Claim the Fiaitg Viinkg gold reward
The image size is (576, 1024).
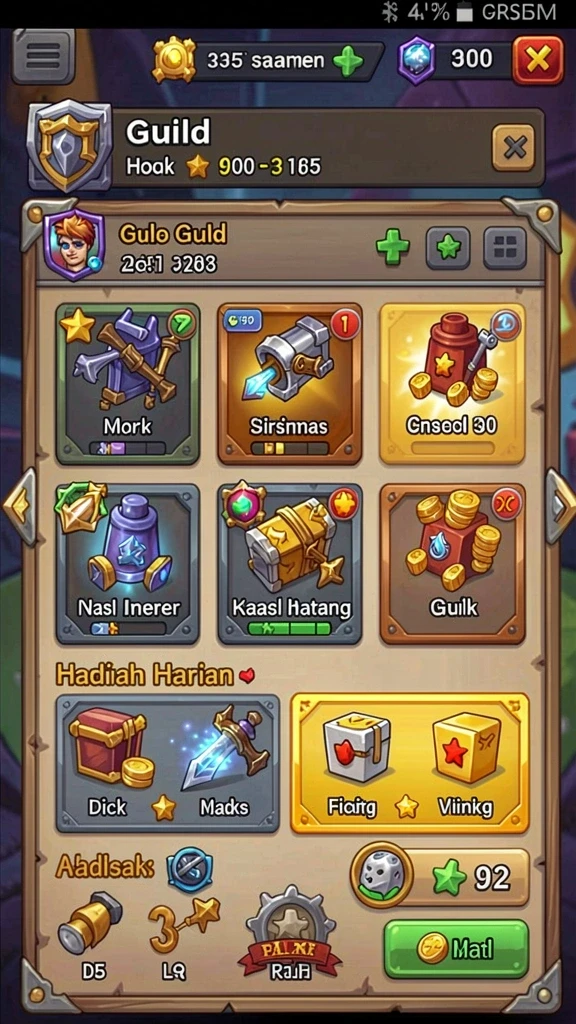click(409, 763)
